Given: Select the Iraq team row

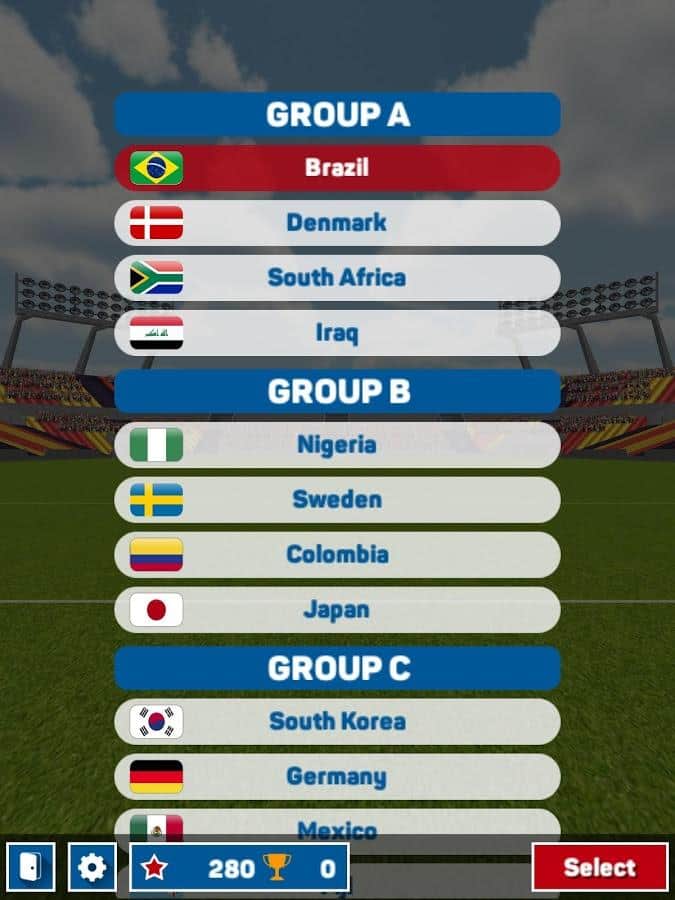Looking at the screenshot, I should point(337,332).
